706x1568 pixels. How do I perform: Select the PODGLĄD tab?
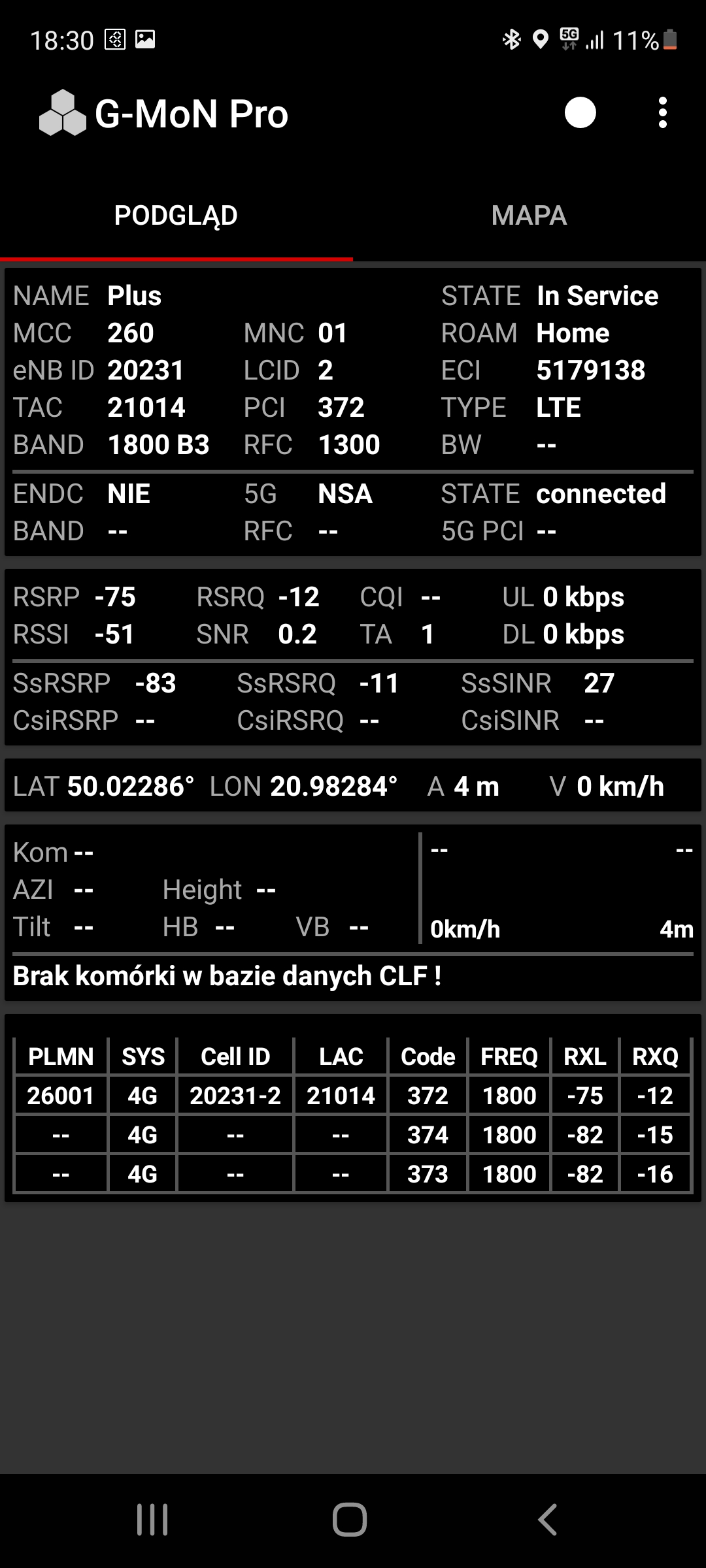[176, 216]
